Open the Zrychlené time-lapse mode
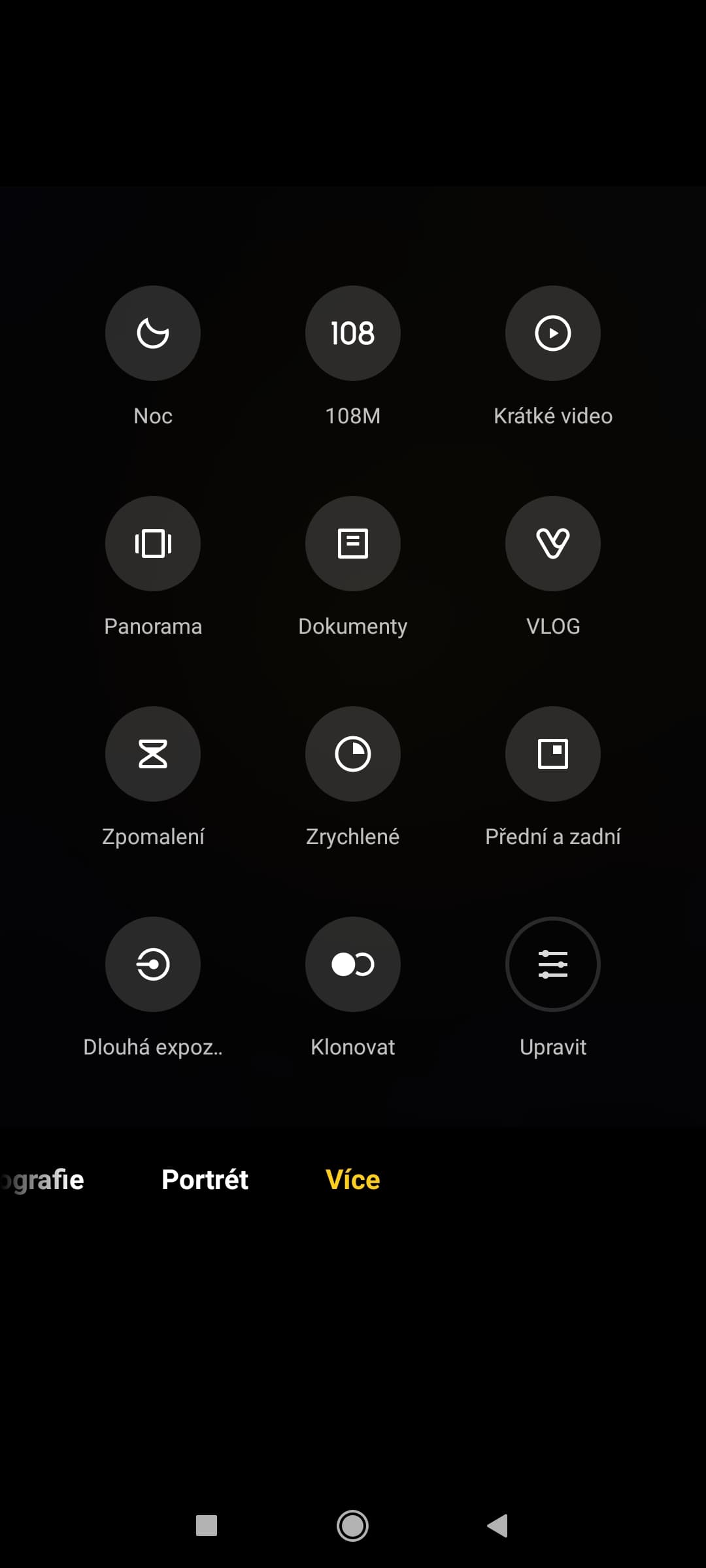This screenshot has width=706, height=1568. pyautogui.click(x=353, y=755)
